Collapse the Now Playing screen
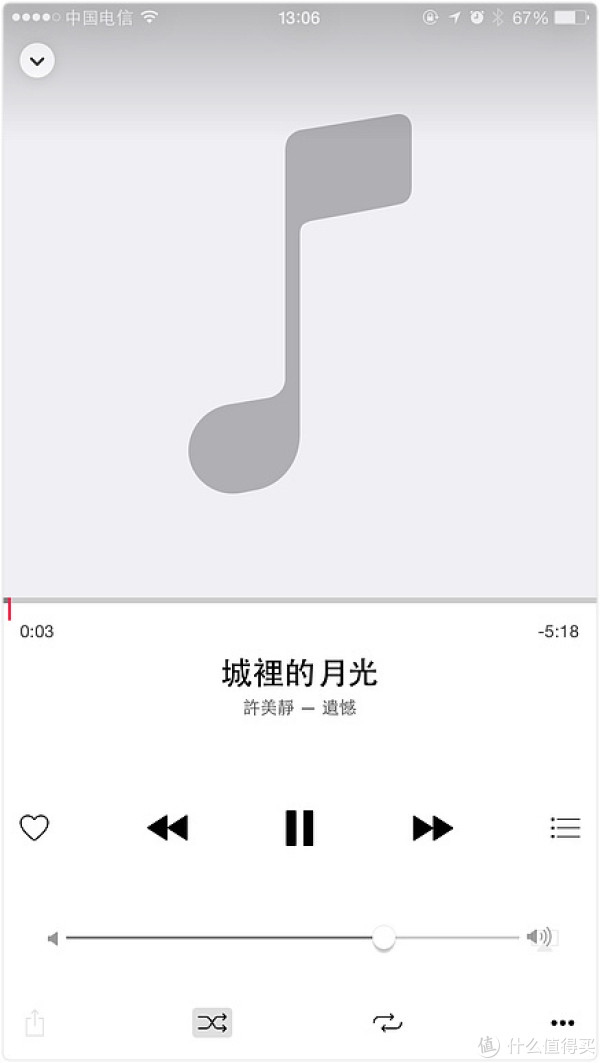600x1063 pixels. tap(37, 61)
